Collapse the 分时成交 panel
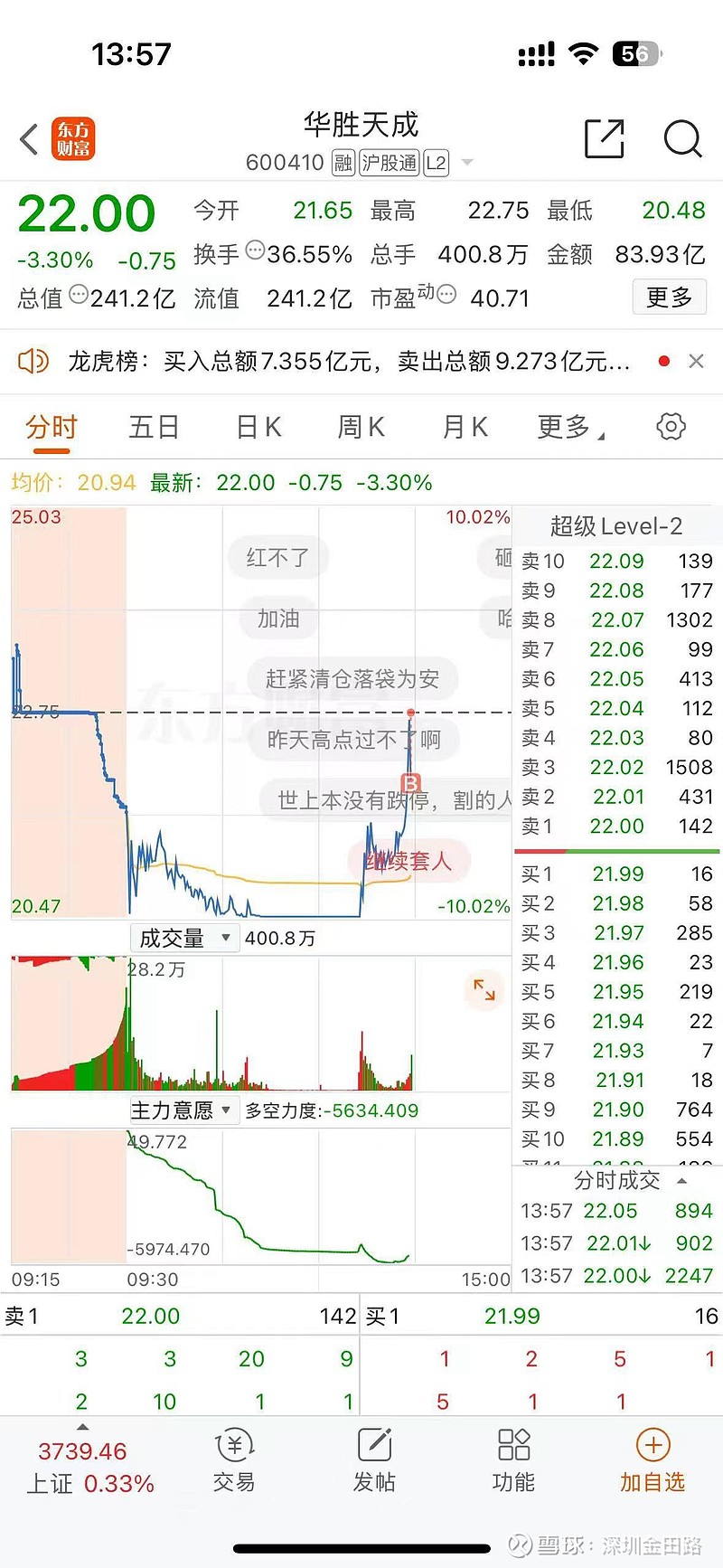The height and width of the screenshot is (1568, 723). pyautogui.click(x=682, y=1181)
